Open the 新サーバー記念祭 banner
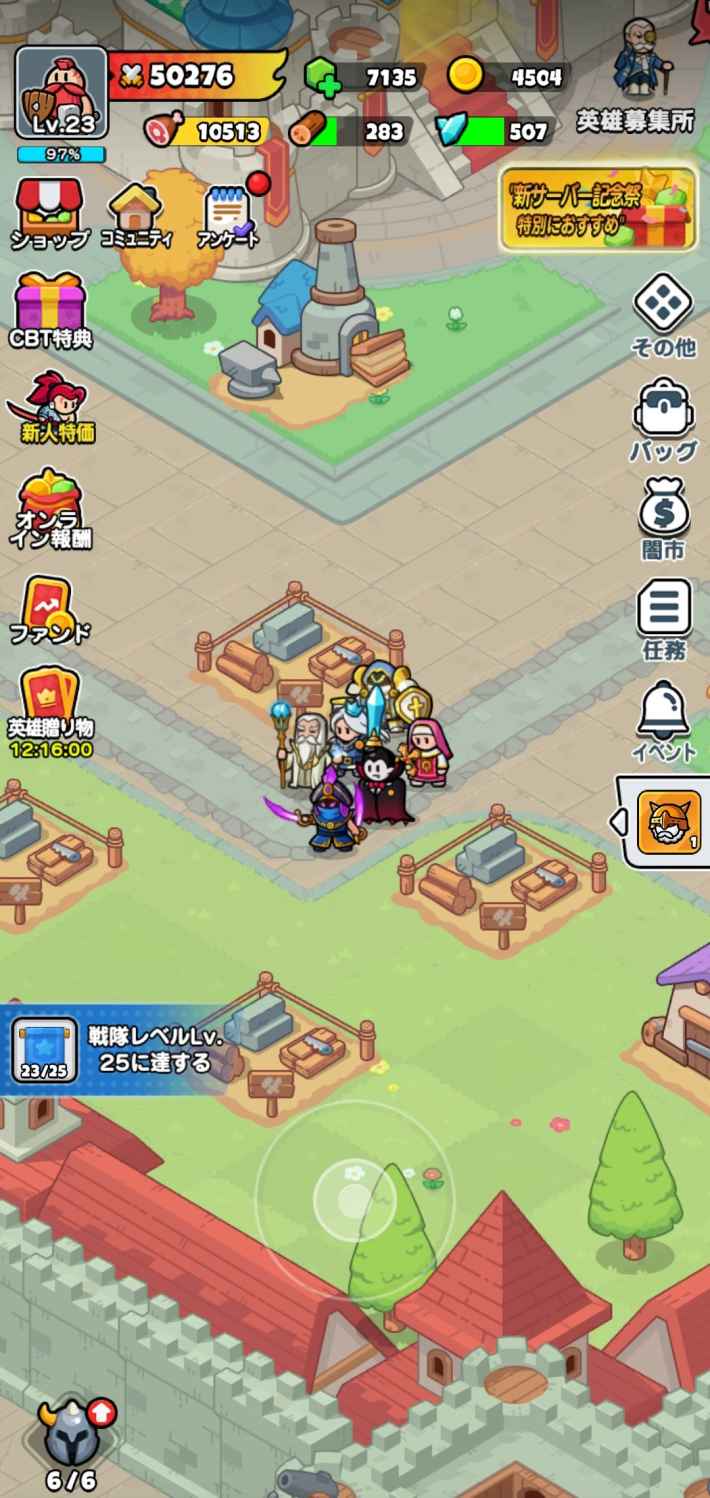 (x=598, y=208)
